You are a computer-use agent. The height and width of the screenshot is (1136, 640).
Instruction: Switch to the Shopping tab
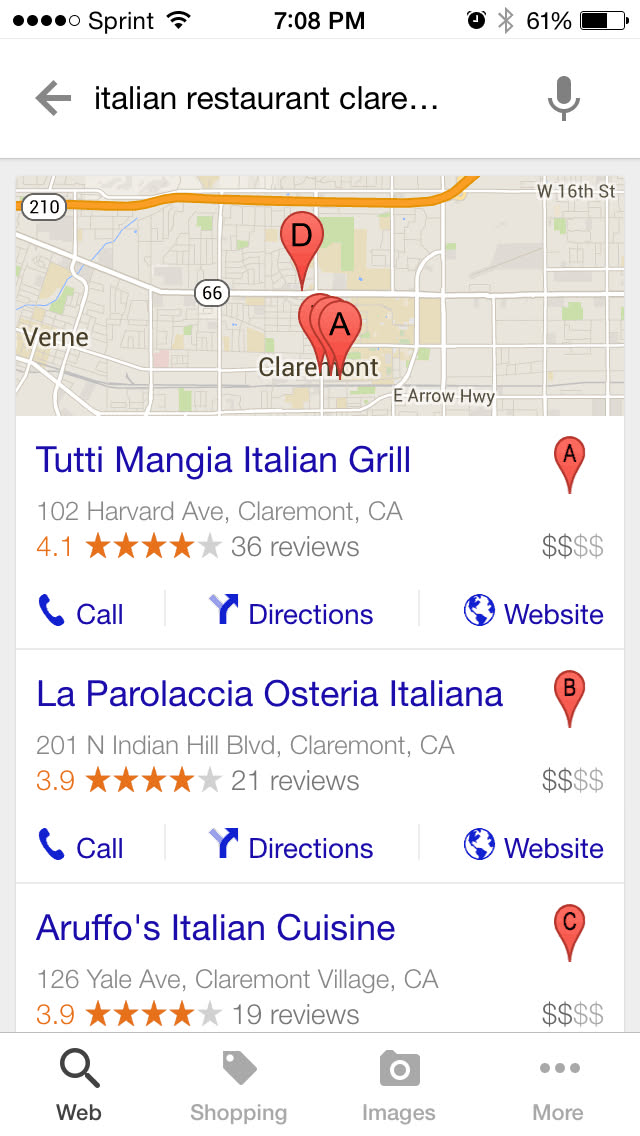tap(238, 1085)
